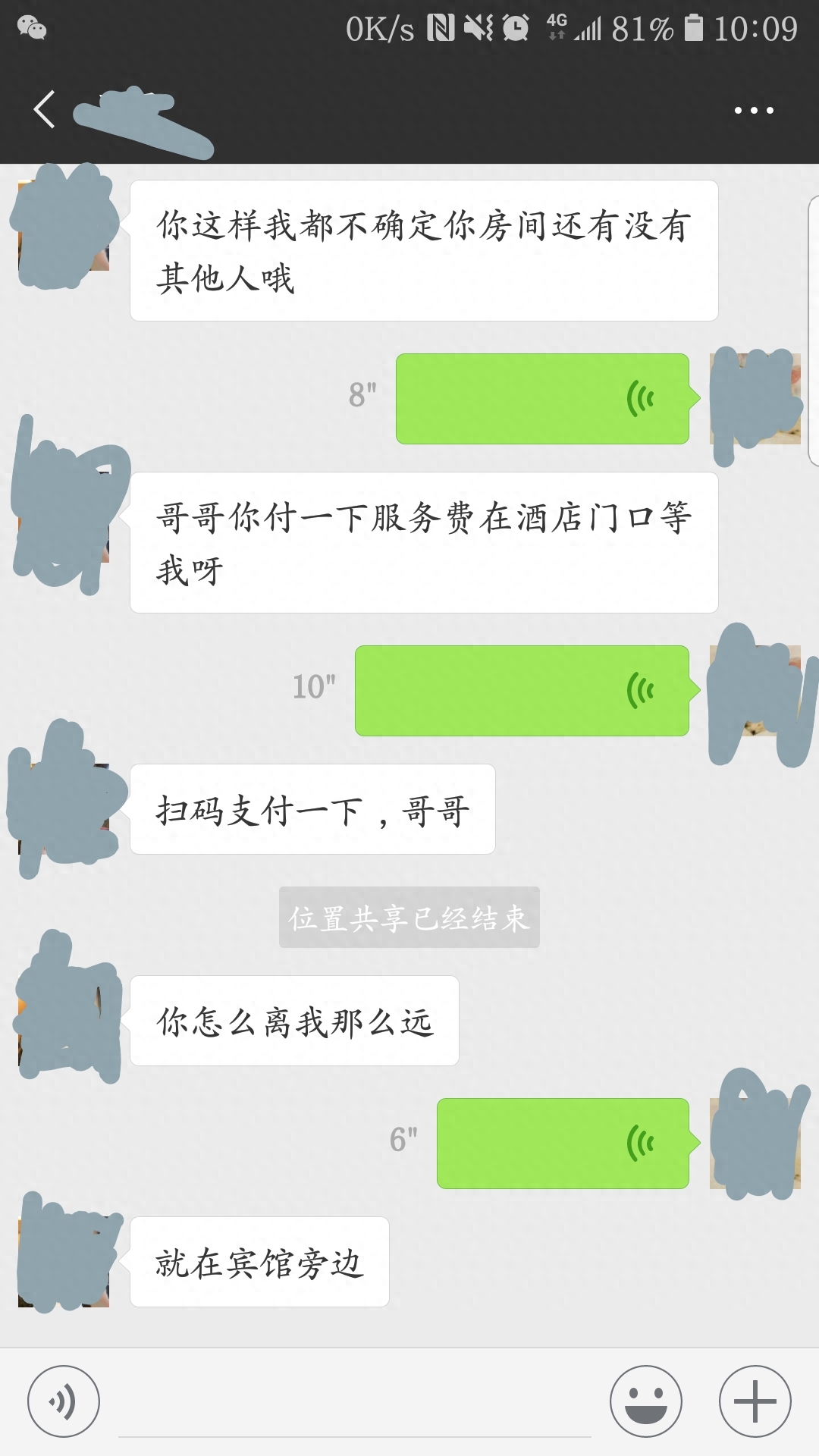Image resolution: width=819 pixels, height=1456 pixels.
Task: Open the three-dot chat info menu
Action: [754, 111]
